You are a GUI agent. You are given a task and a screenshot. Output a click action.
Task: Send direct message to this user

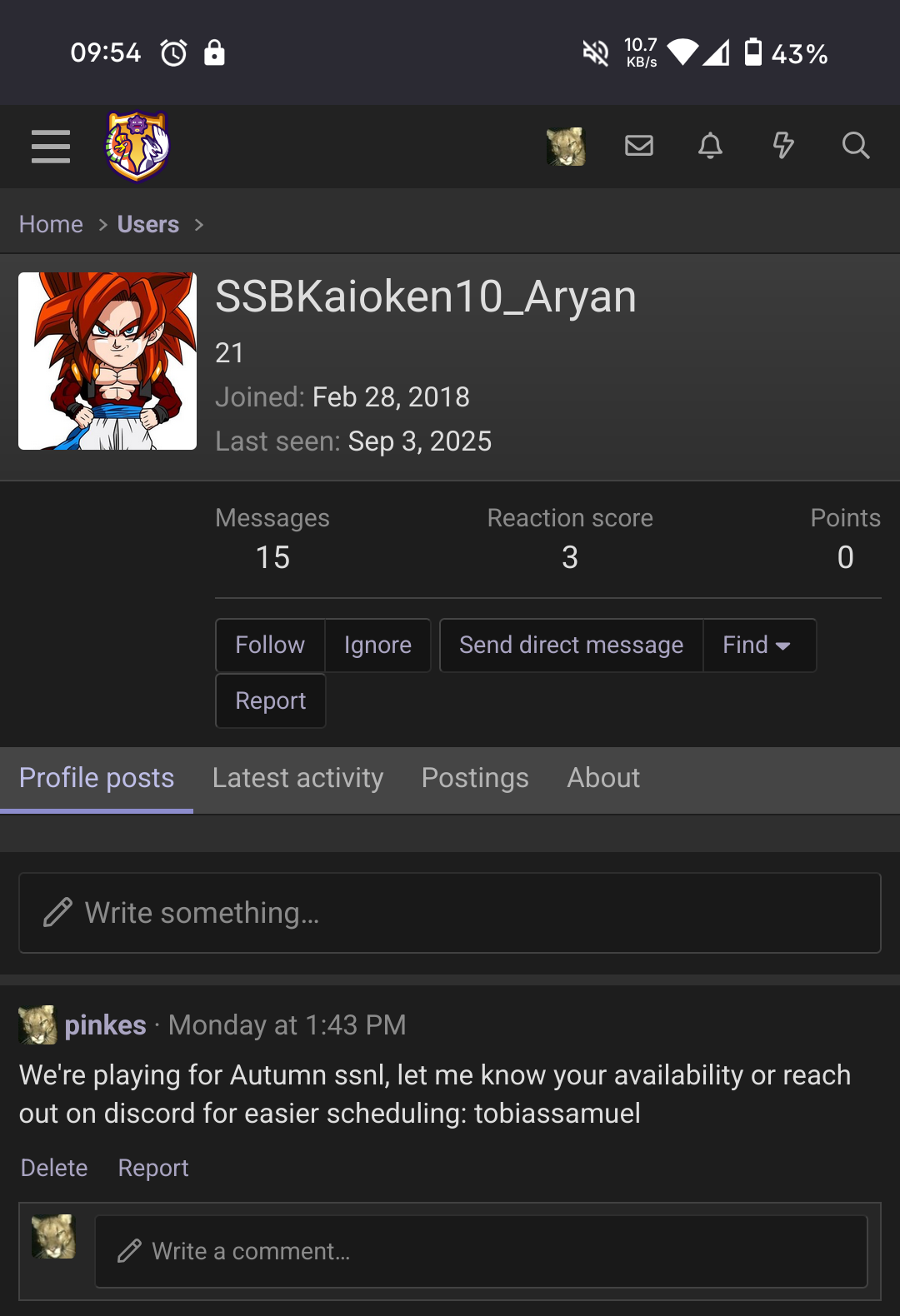point(571,646)
